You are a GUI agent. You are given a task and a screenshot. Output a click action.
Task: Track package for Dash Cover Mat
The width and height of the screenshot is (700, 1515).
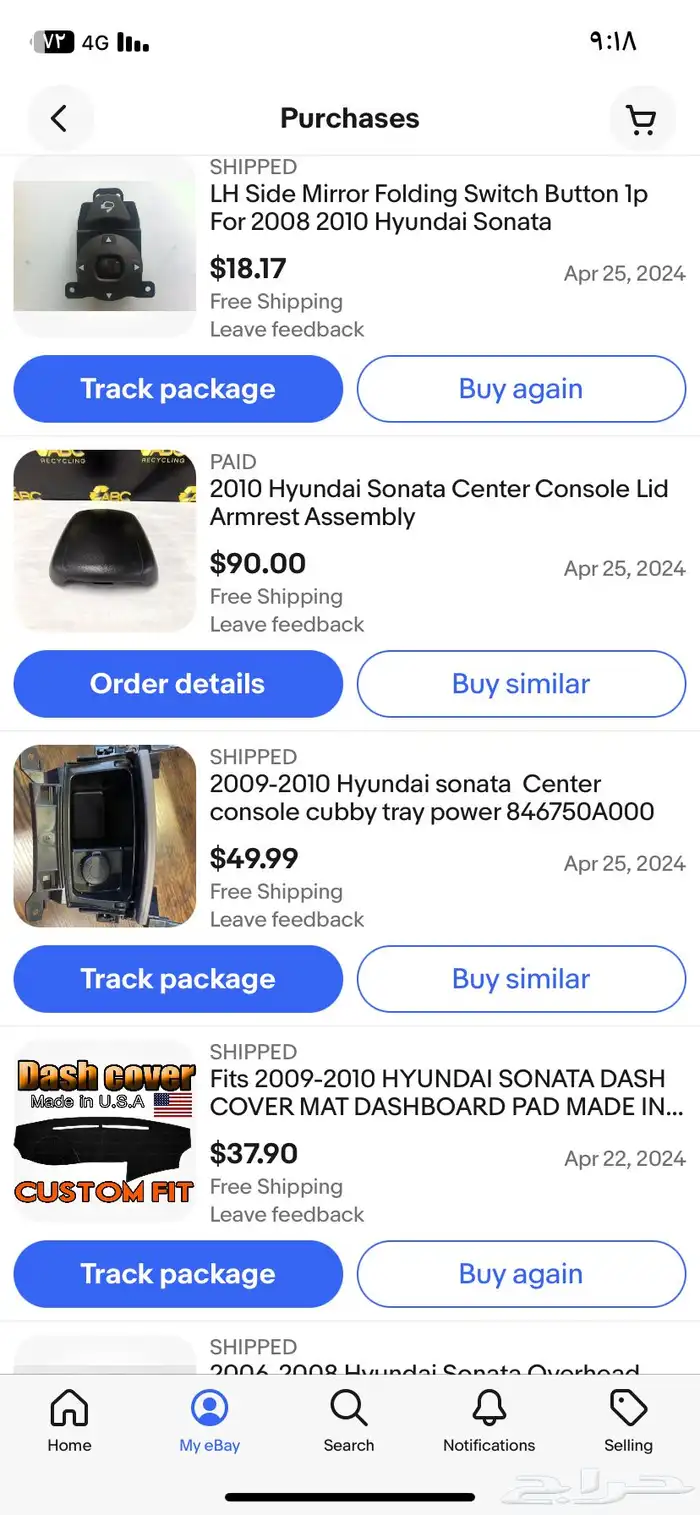click(x=178, y=1274)
